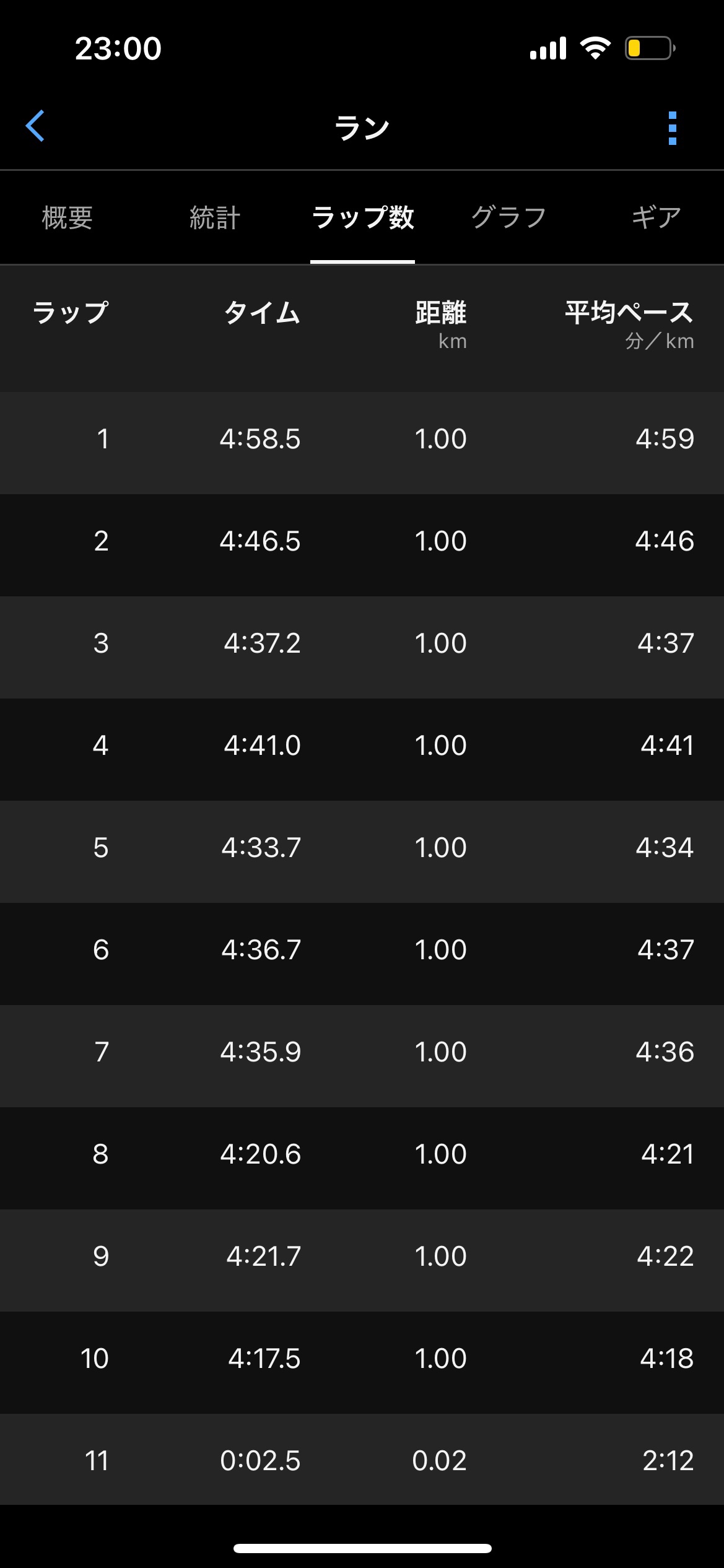This screenshot has width=724, height=1568.
Task: Go back using the blue arrow
Action: (35, 126)
